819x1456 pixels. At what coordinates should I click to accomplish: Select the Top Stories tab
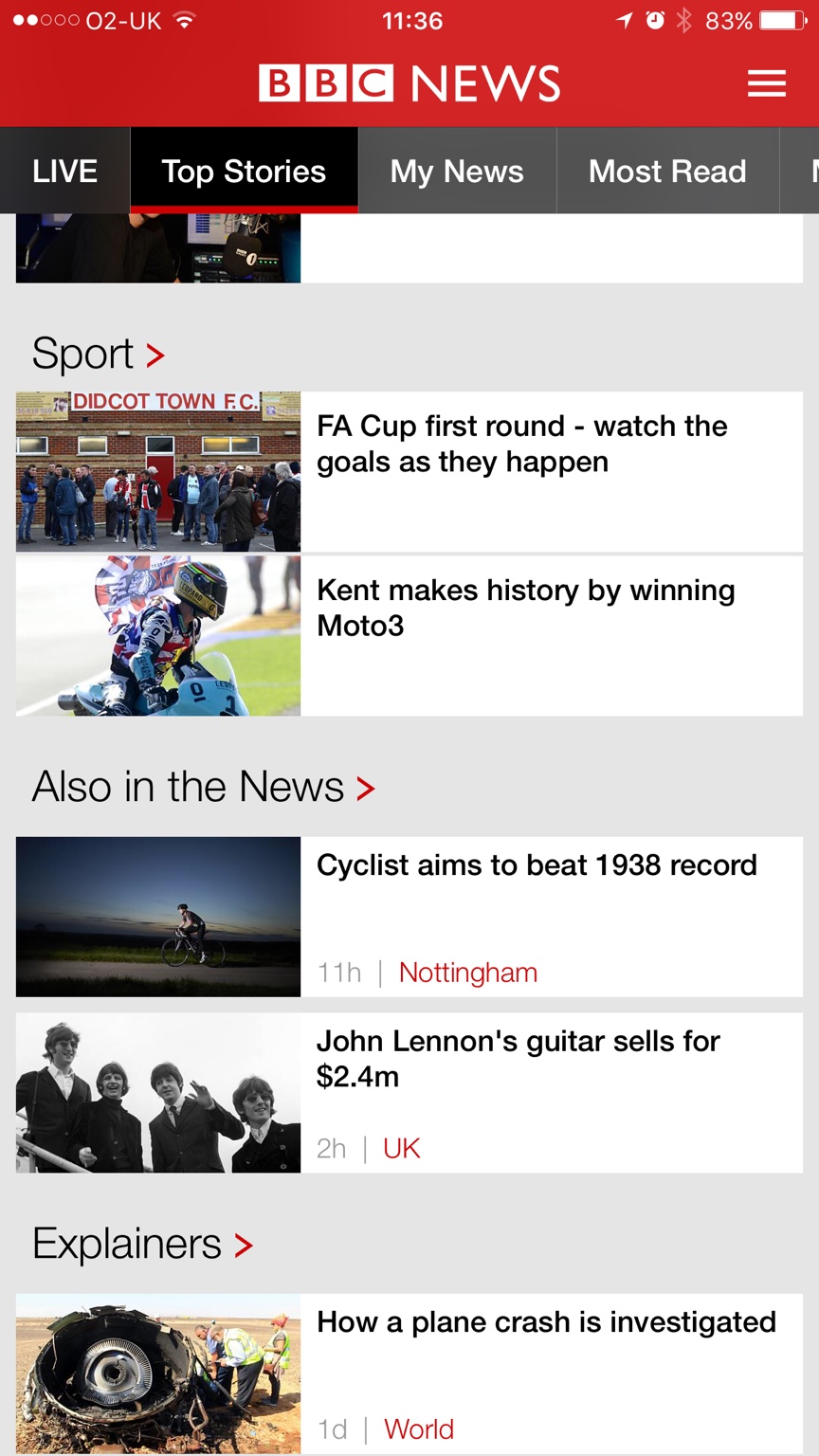pos(244,172)
